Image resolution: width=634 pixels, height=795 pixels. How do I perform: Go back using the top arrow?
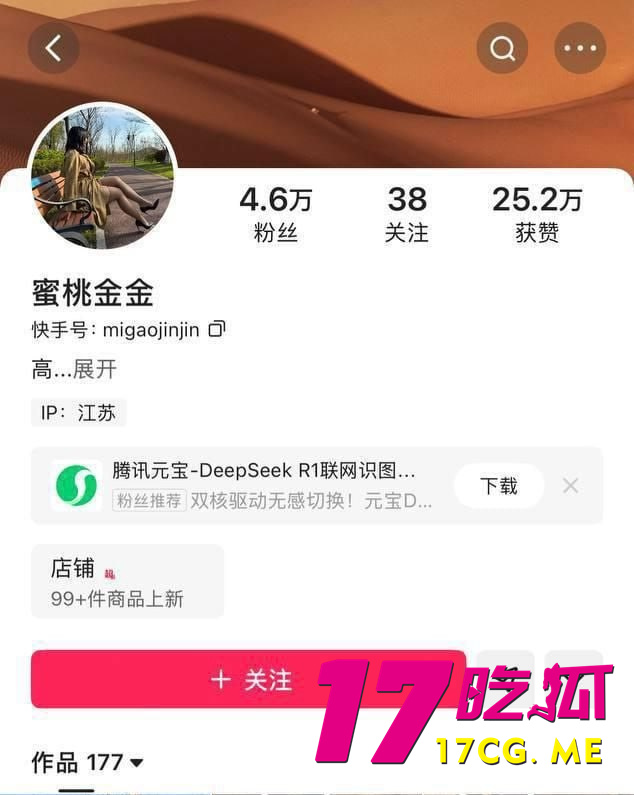[53, 47]
